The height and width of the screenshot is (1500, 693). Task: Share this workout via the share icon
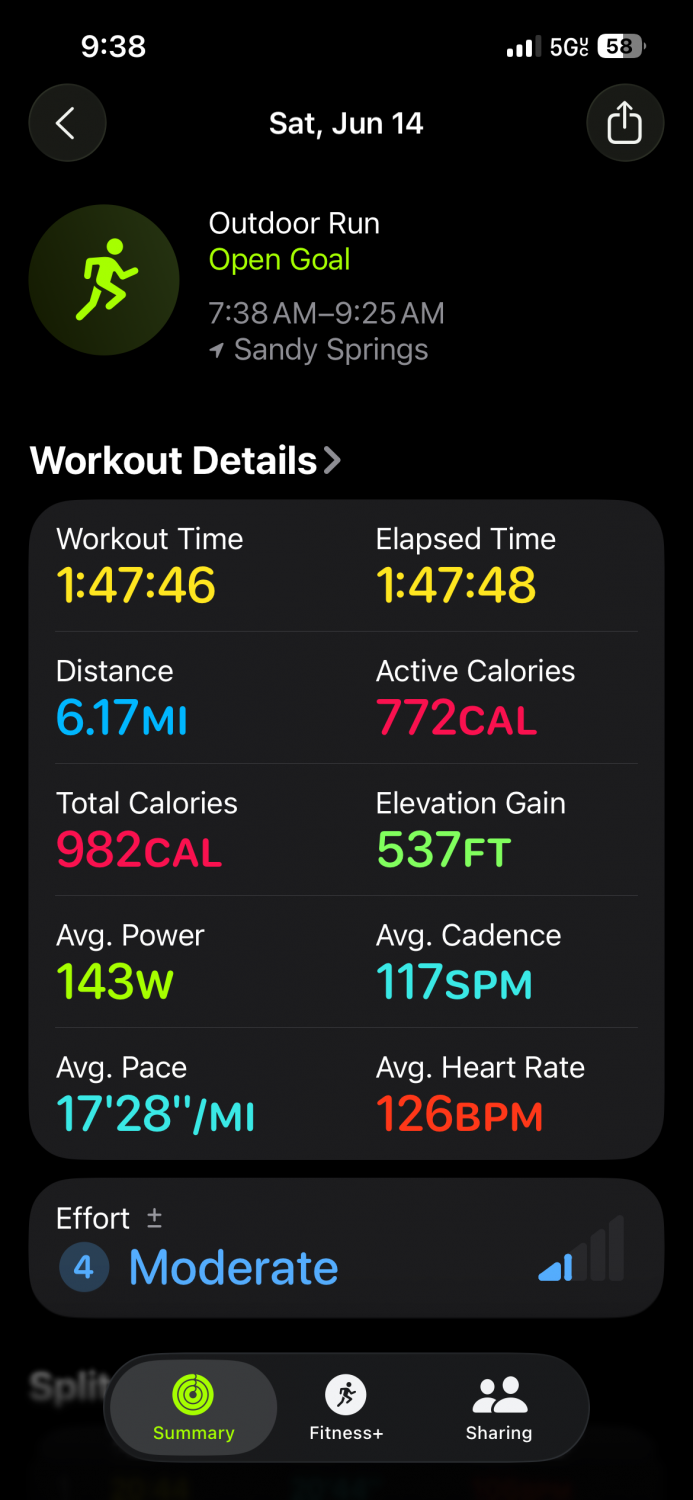coord(625,123)
